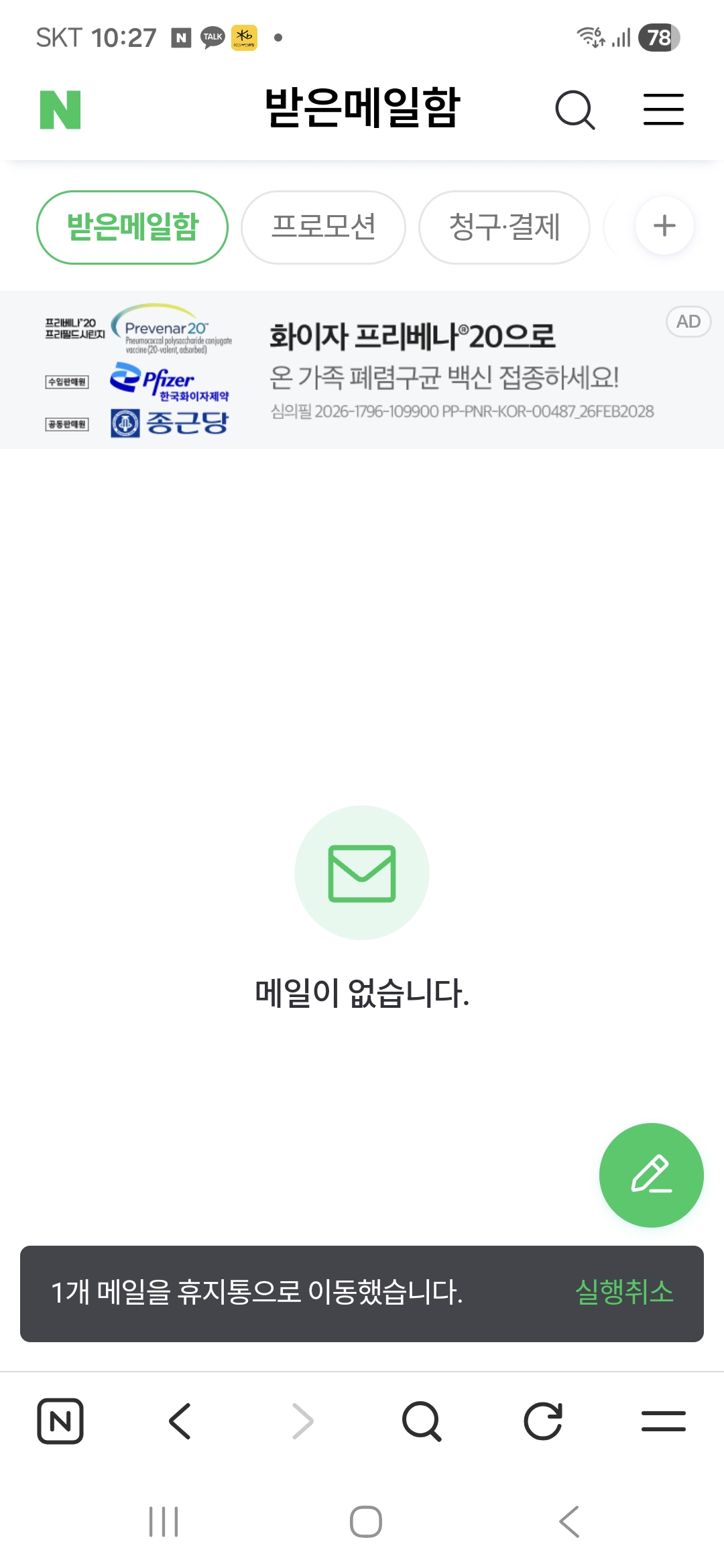Switch to the 프로모션 tab
This screenshot has width=724, height=1568.
(323, 227)
